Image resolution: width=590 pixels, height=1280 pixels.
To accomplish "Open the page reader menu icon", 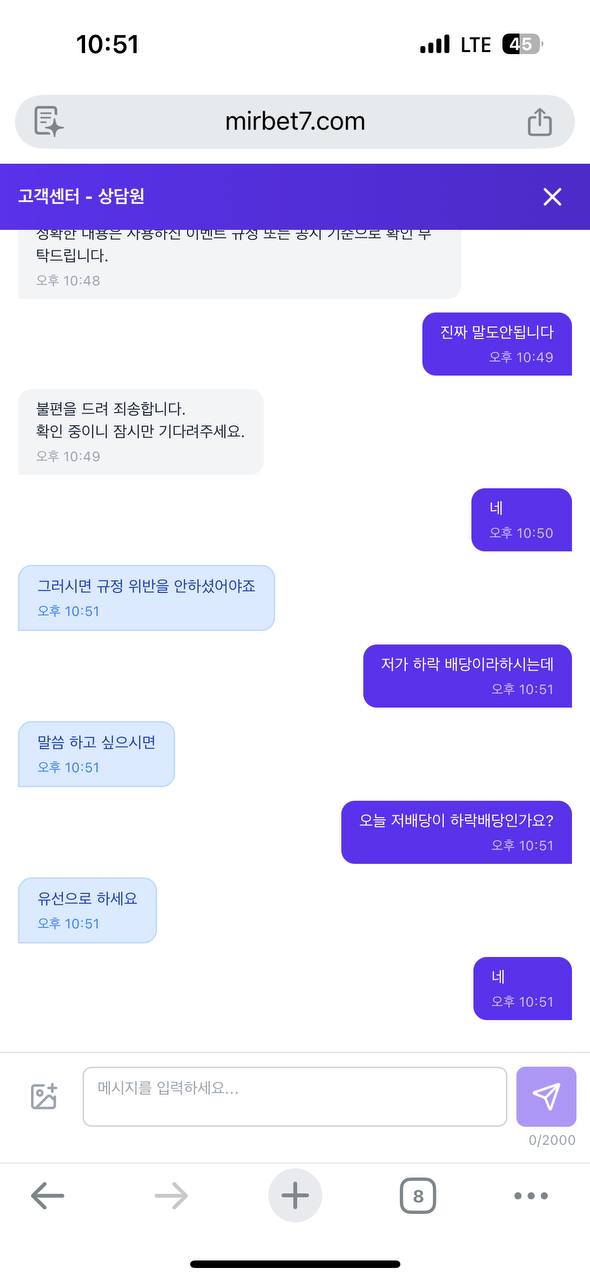I will (x=49, y=122).
